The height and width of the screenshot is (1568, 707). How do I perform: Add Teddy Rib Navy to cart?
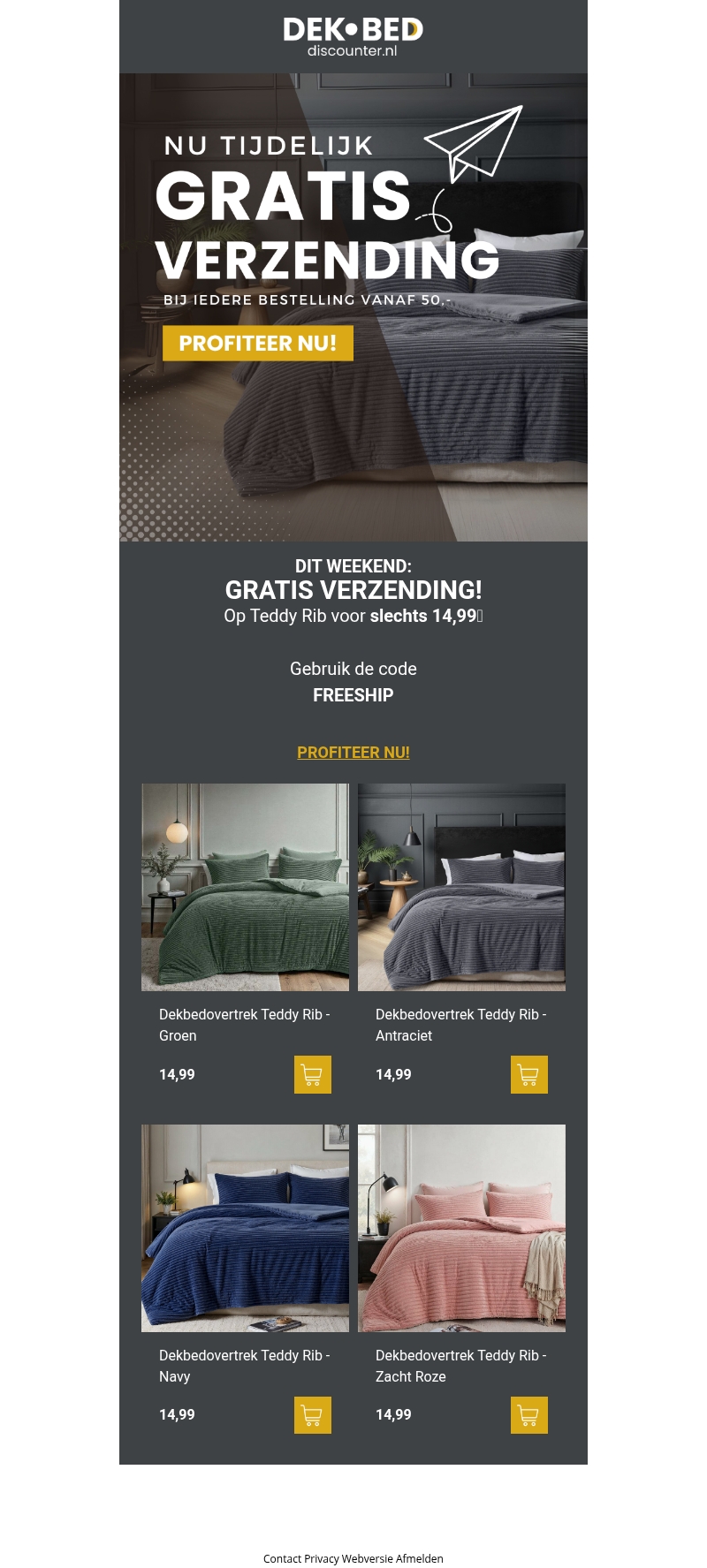(x=312, y=1414)
